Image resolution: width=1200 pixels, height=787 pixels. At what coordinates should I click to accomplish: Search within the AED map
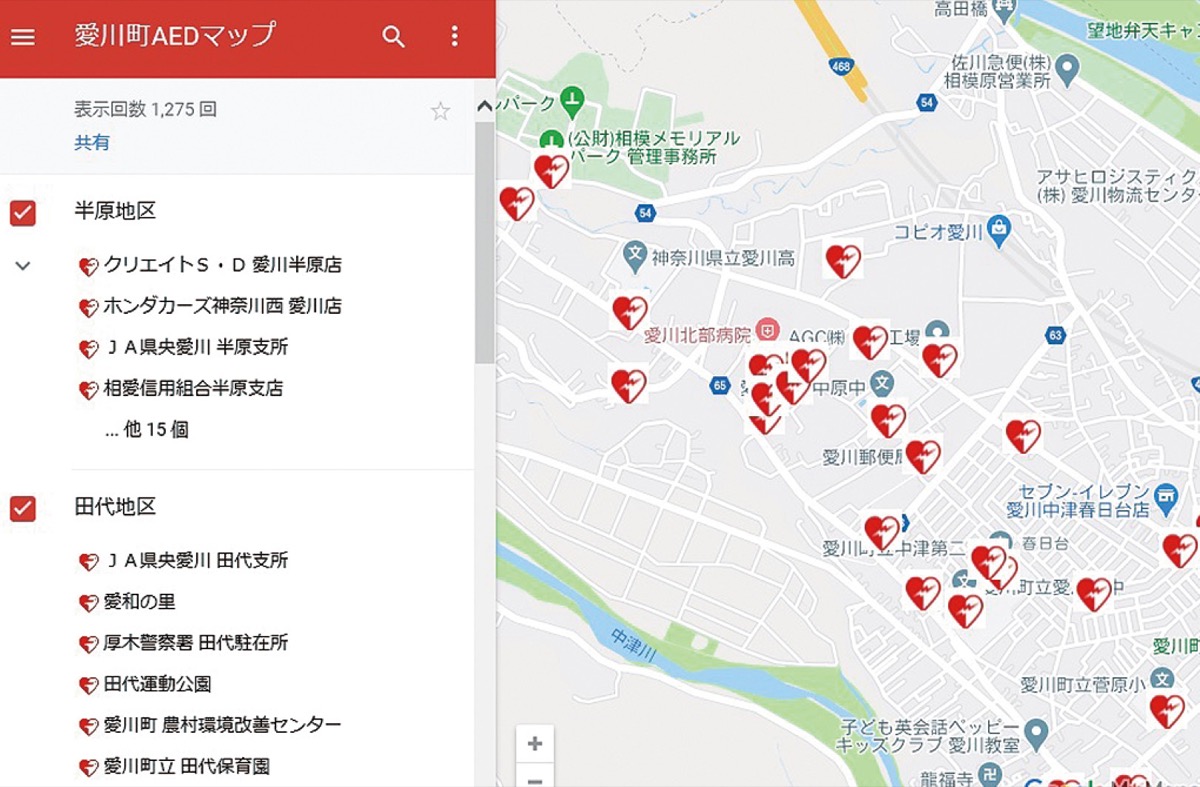[393, 37]
